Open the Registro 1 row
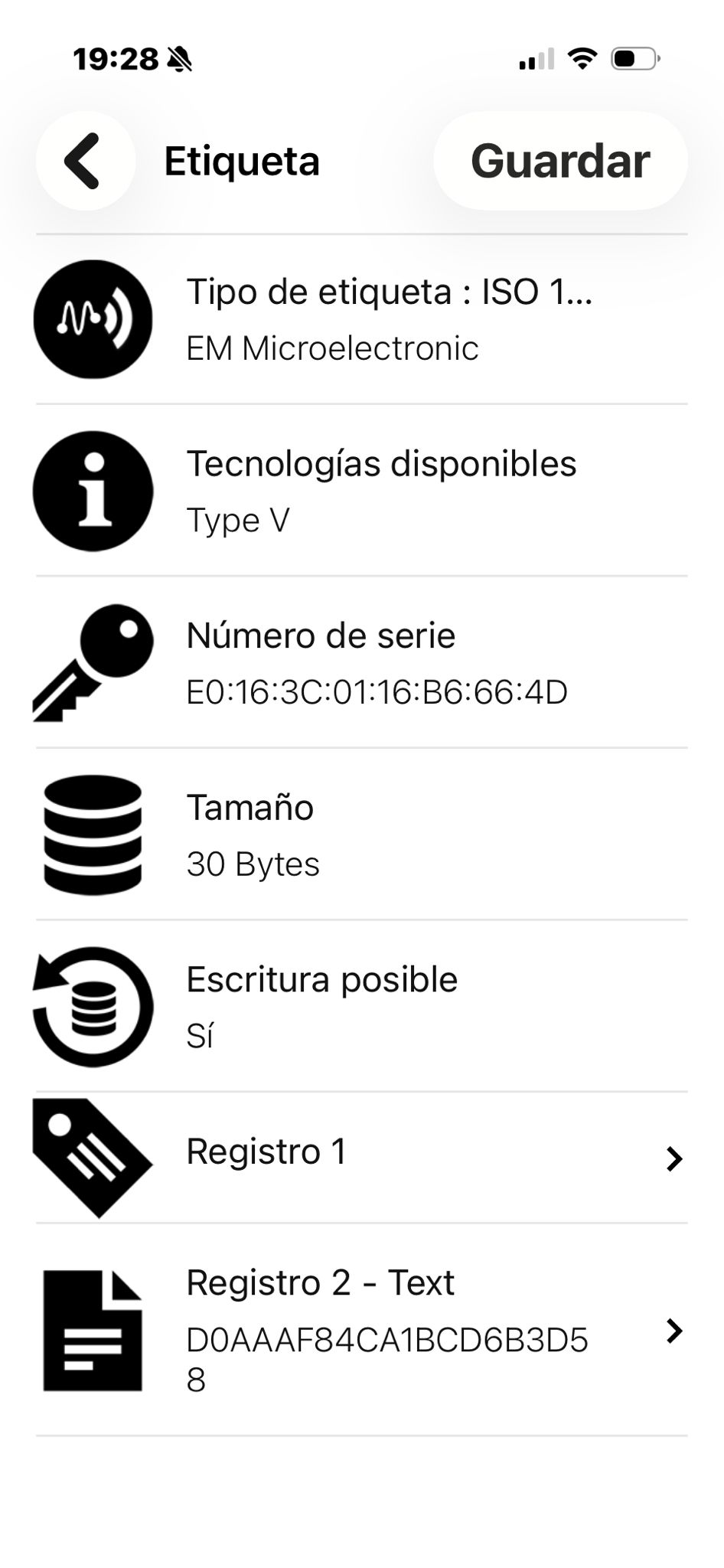The image size is (724, 1568). [361, 1158]
